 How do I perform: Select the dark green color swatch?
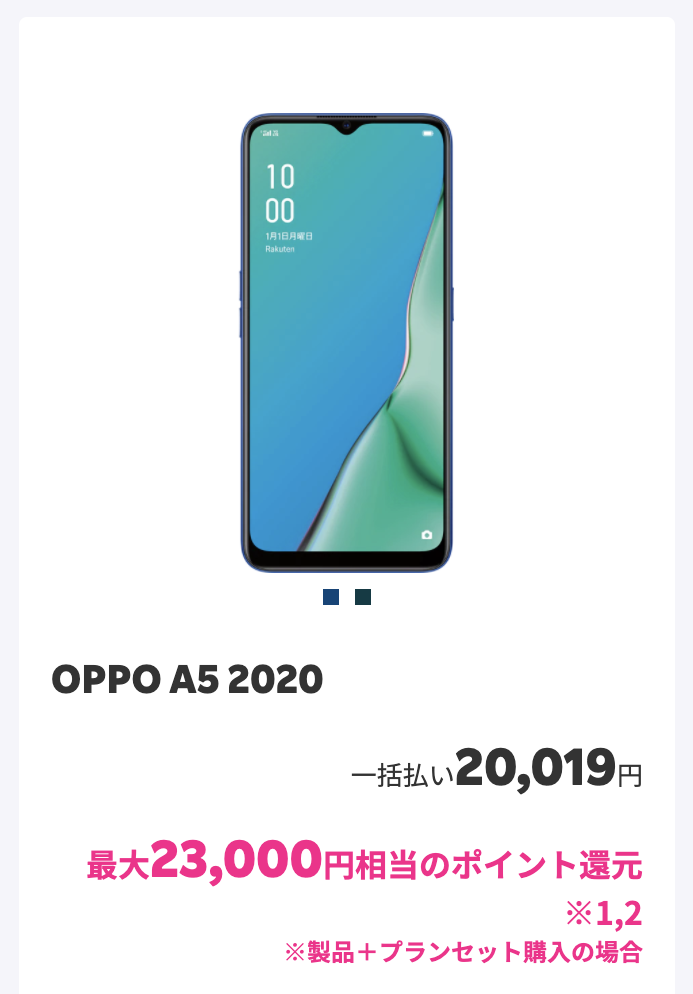363,597
